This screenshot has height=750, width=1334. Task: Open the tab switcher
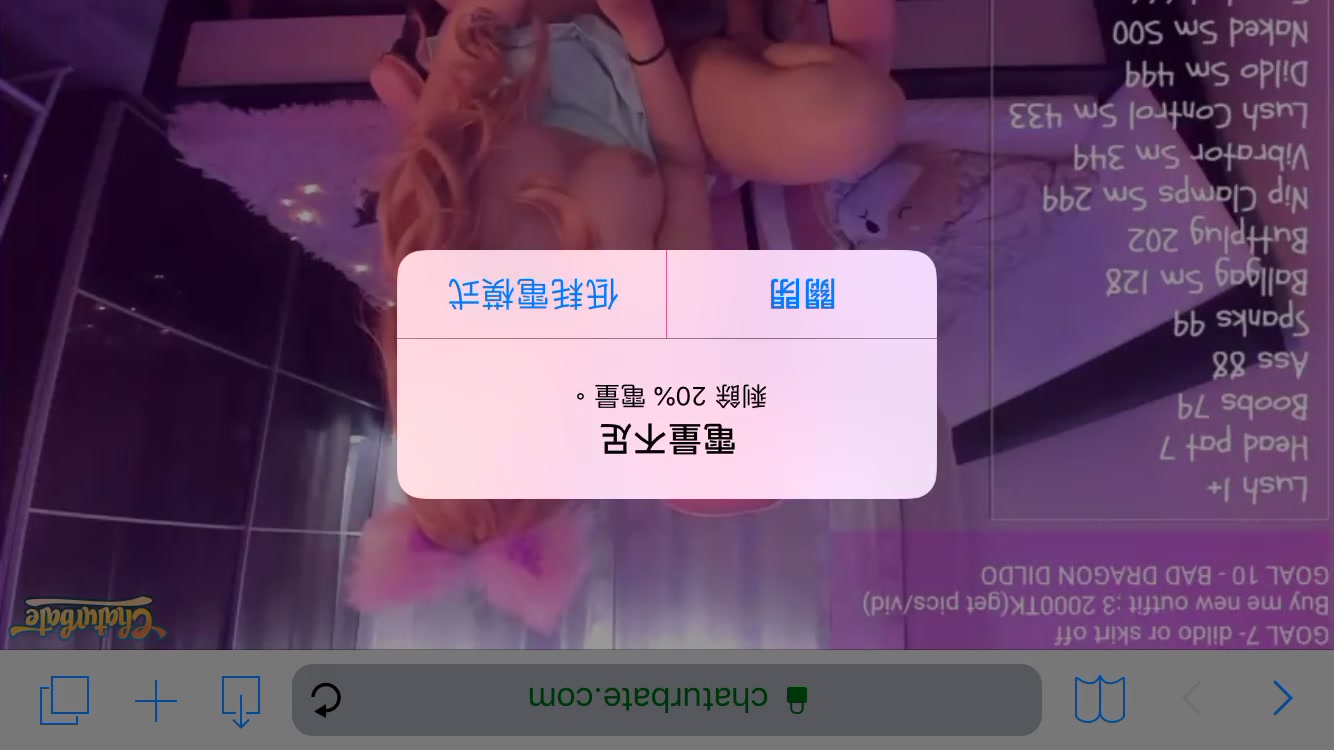tap(64, 700)
